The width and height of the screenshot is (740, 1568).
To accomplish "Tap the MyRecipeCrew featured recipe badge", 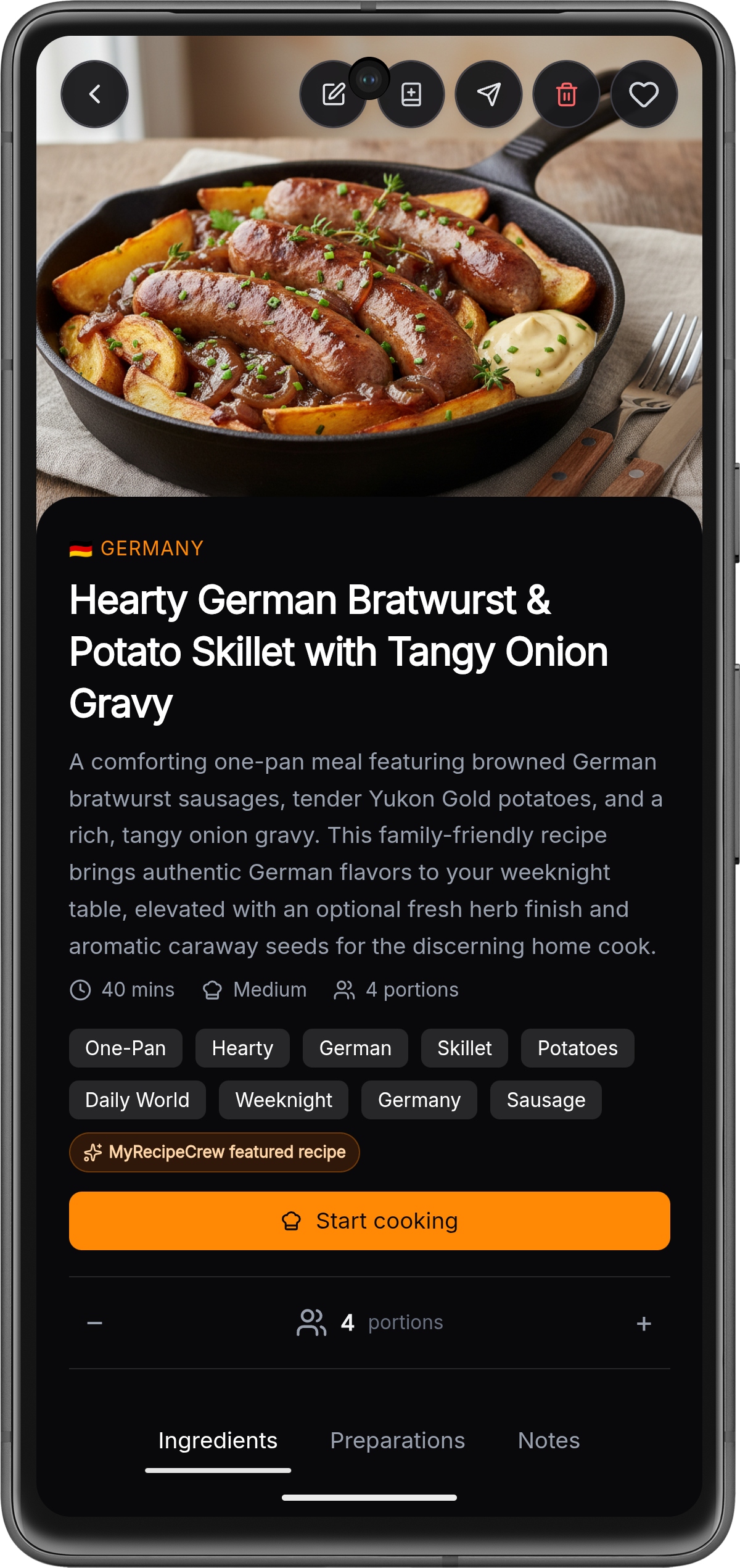I will point(215,1151).
